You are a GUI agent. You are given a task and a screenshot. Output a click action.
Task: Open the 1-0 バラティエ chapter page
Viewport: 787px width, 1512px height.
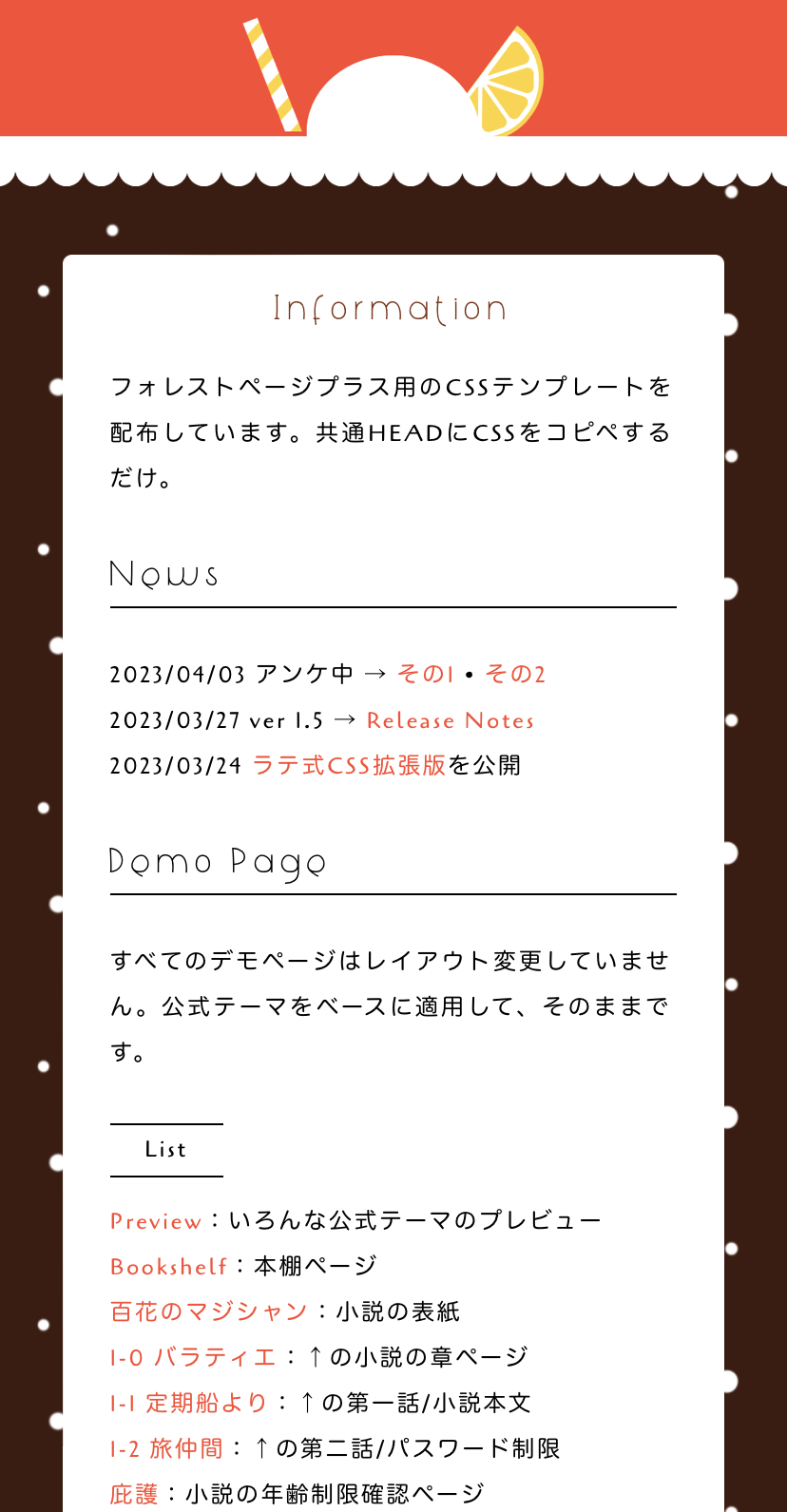193,1357
